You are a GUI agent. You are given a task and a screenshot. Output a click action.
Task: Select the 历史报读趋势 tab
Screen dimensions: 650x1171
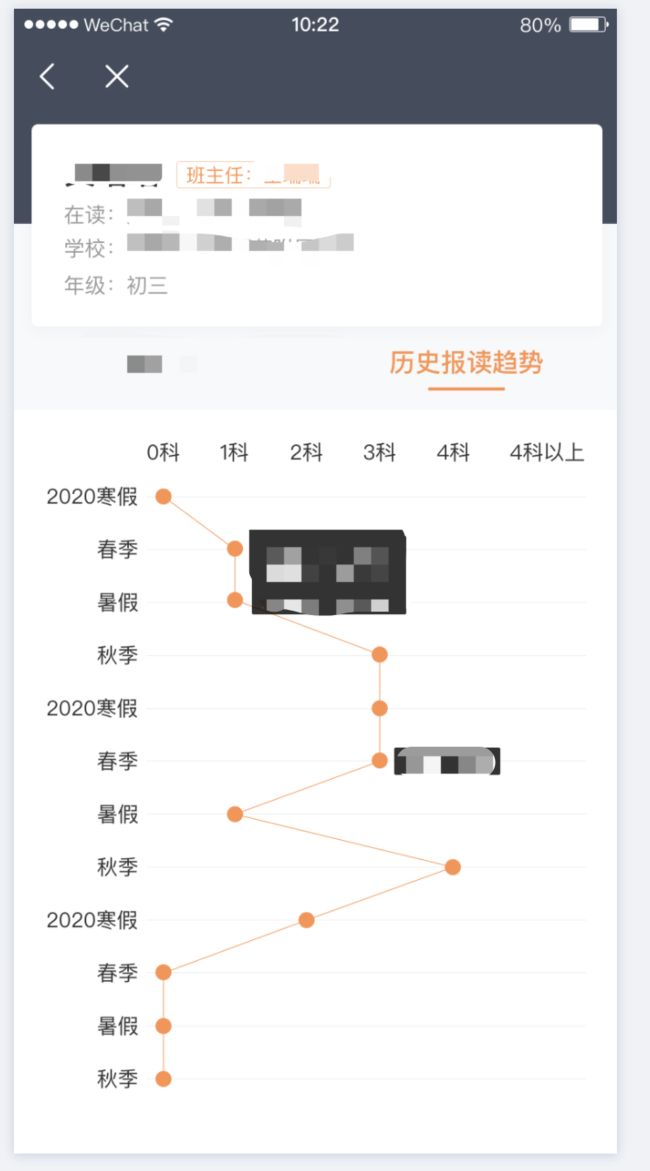[465, 363]
